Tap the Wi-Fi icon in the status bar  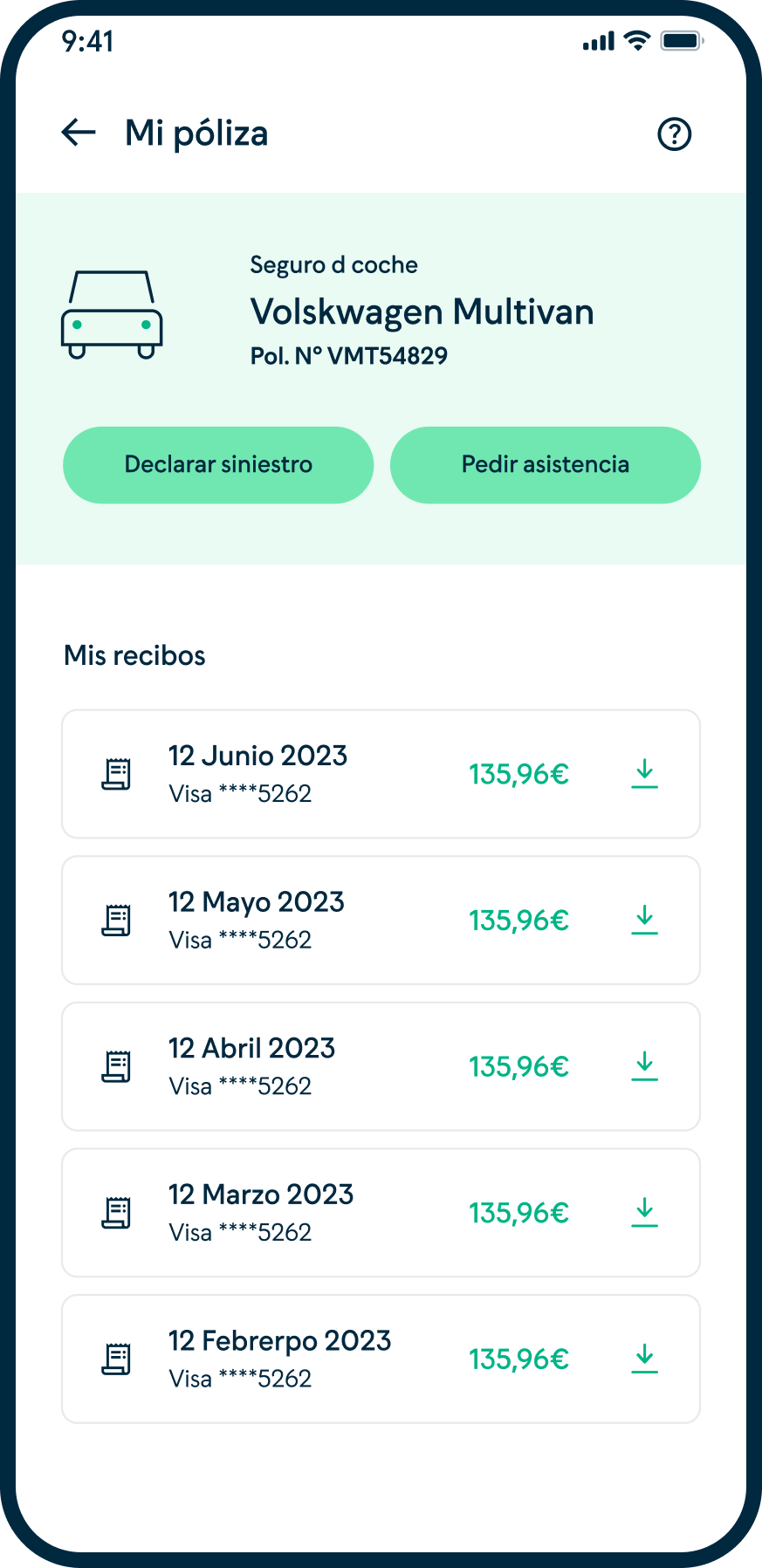click(636, 39)
